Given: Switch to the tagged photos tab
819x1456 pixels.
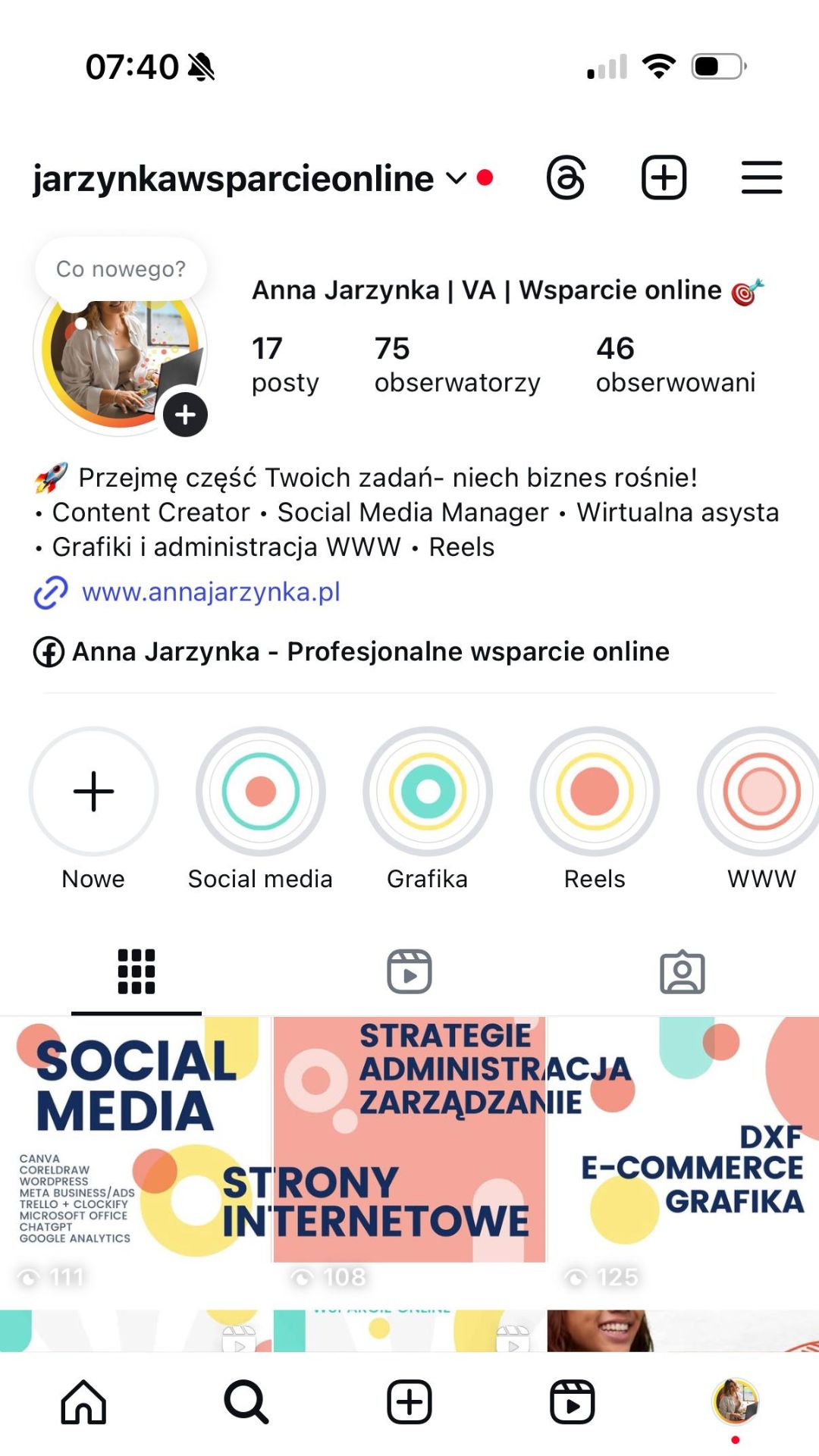Looking at the screenshot, I should pos(682,971).
